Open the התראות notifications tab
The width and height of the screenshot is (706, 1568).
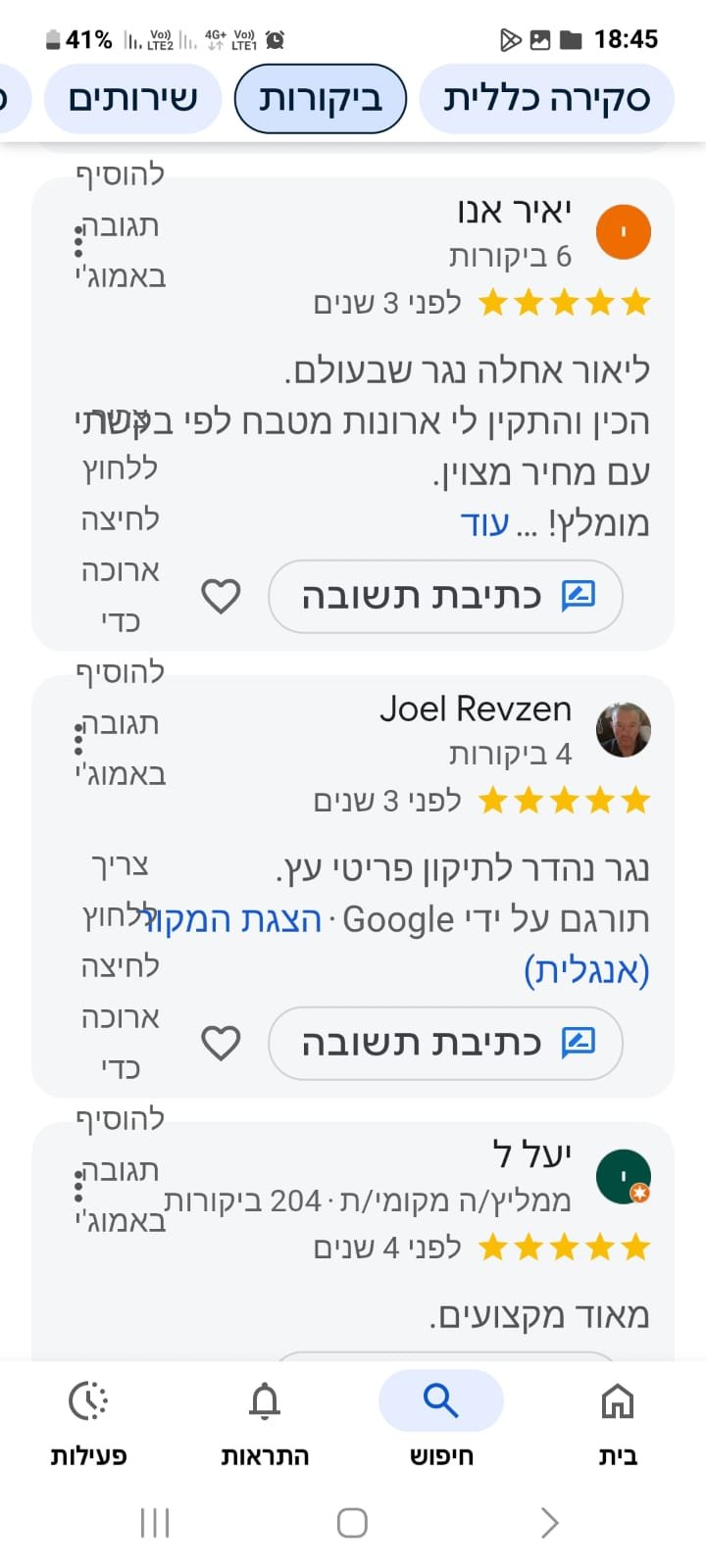265,1419
